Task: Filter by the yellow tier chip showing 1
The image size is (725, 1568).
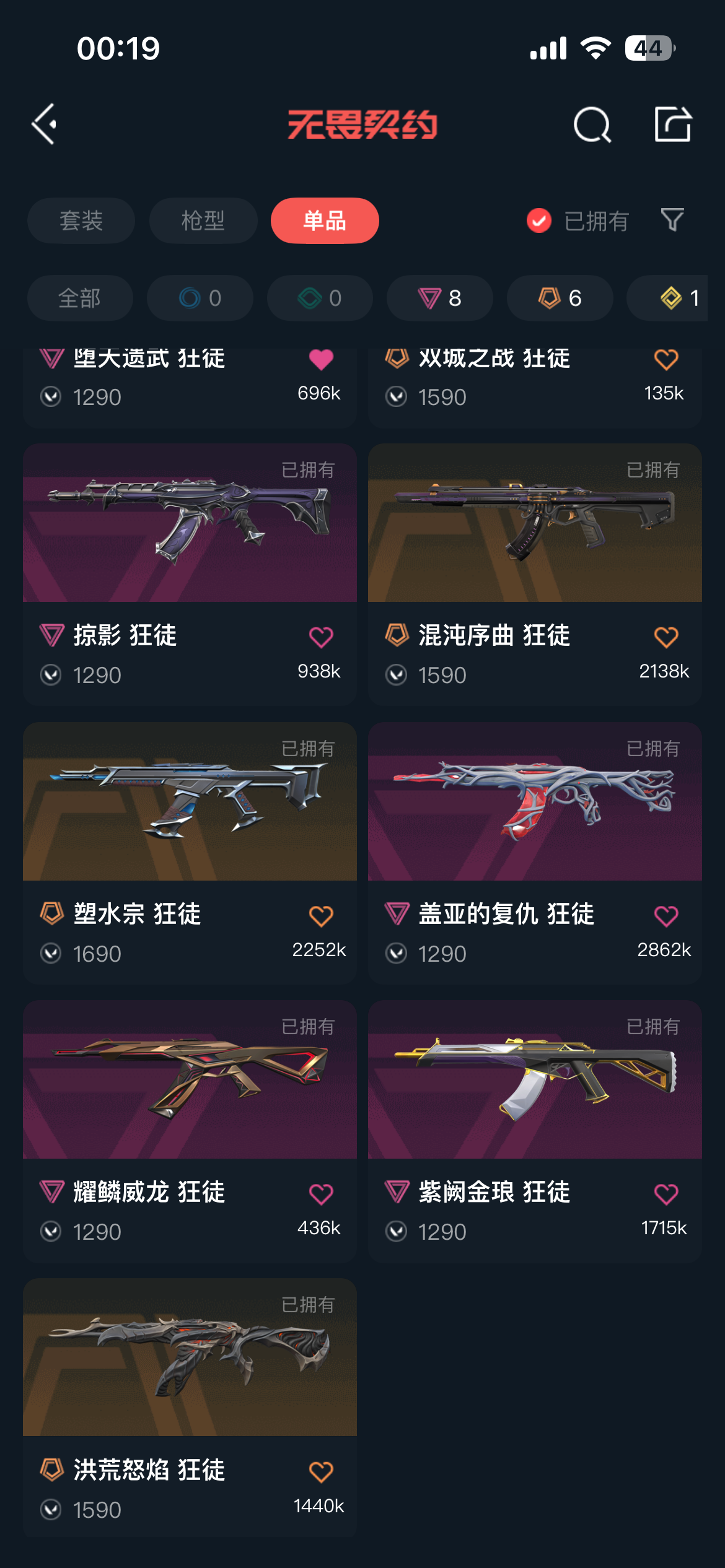Action: click(x=679, y=298)
